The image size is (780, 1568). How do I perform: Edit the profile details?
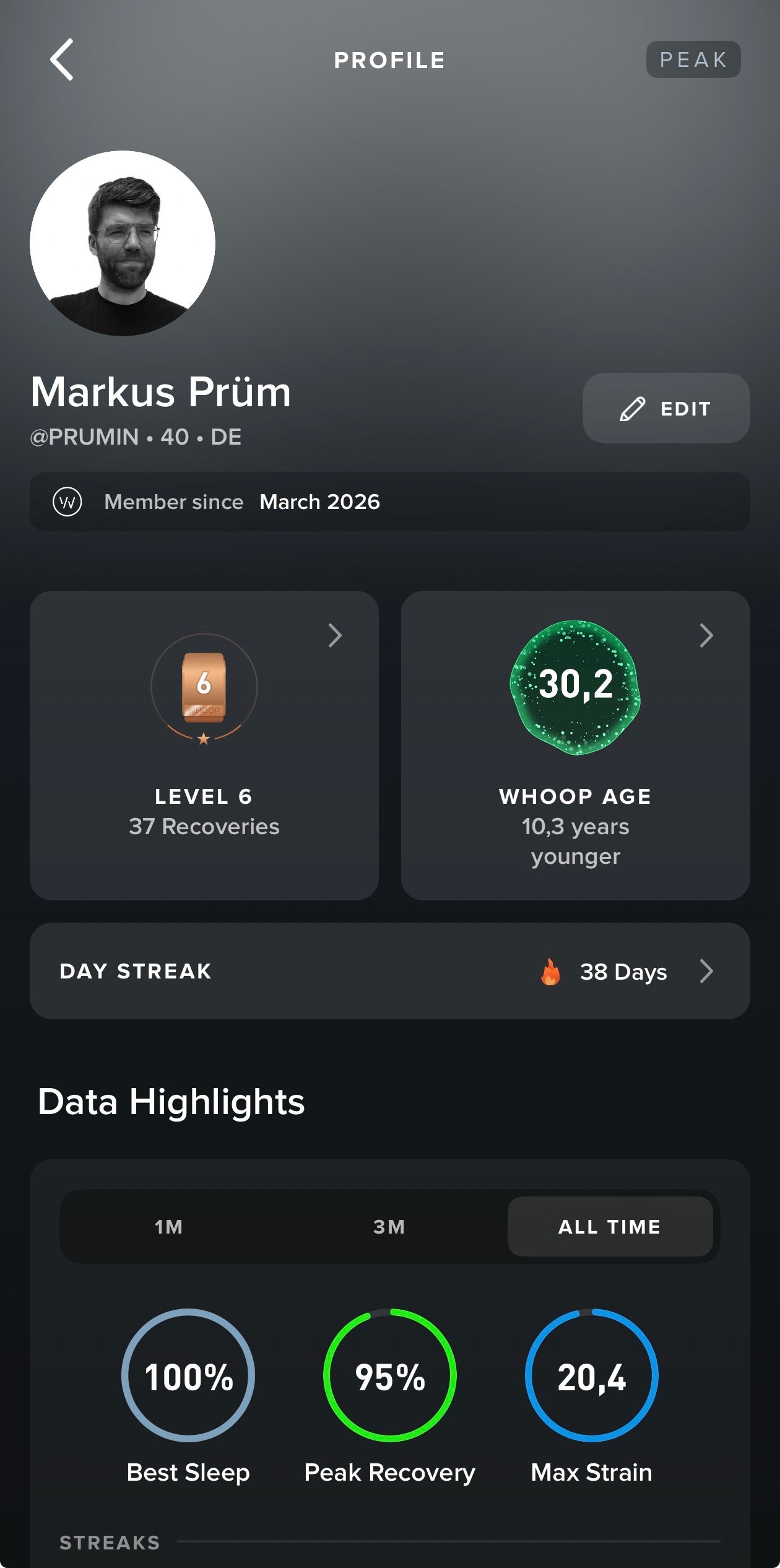pos(665,408)
